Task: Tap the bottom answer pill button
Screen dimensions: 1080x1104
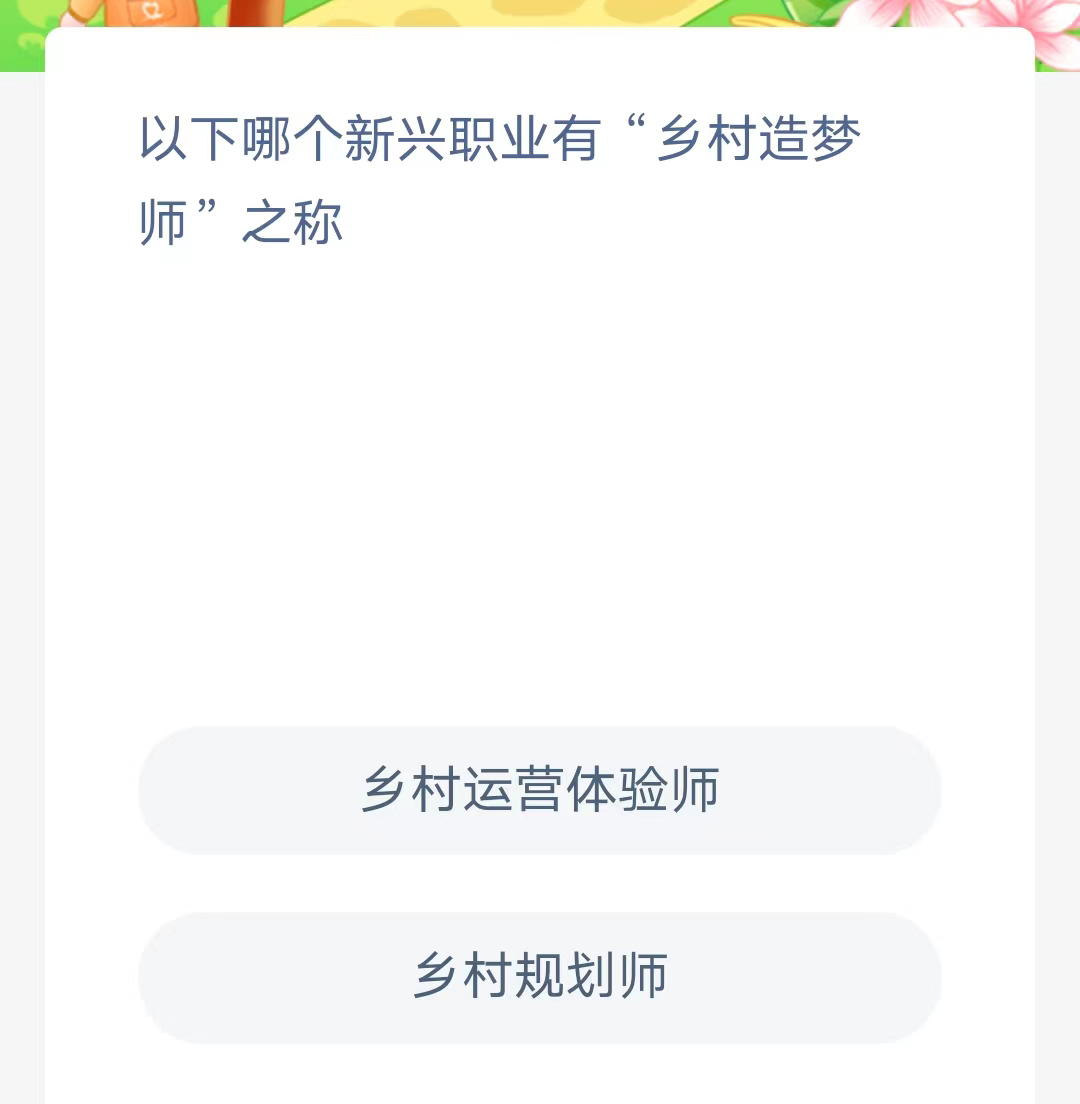Action: point(540,977)
